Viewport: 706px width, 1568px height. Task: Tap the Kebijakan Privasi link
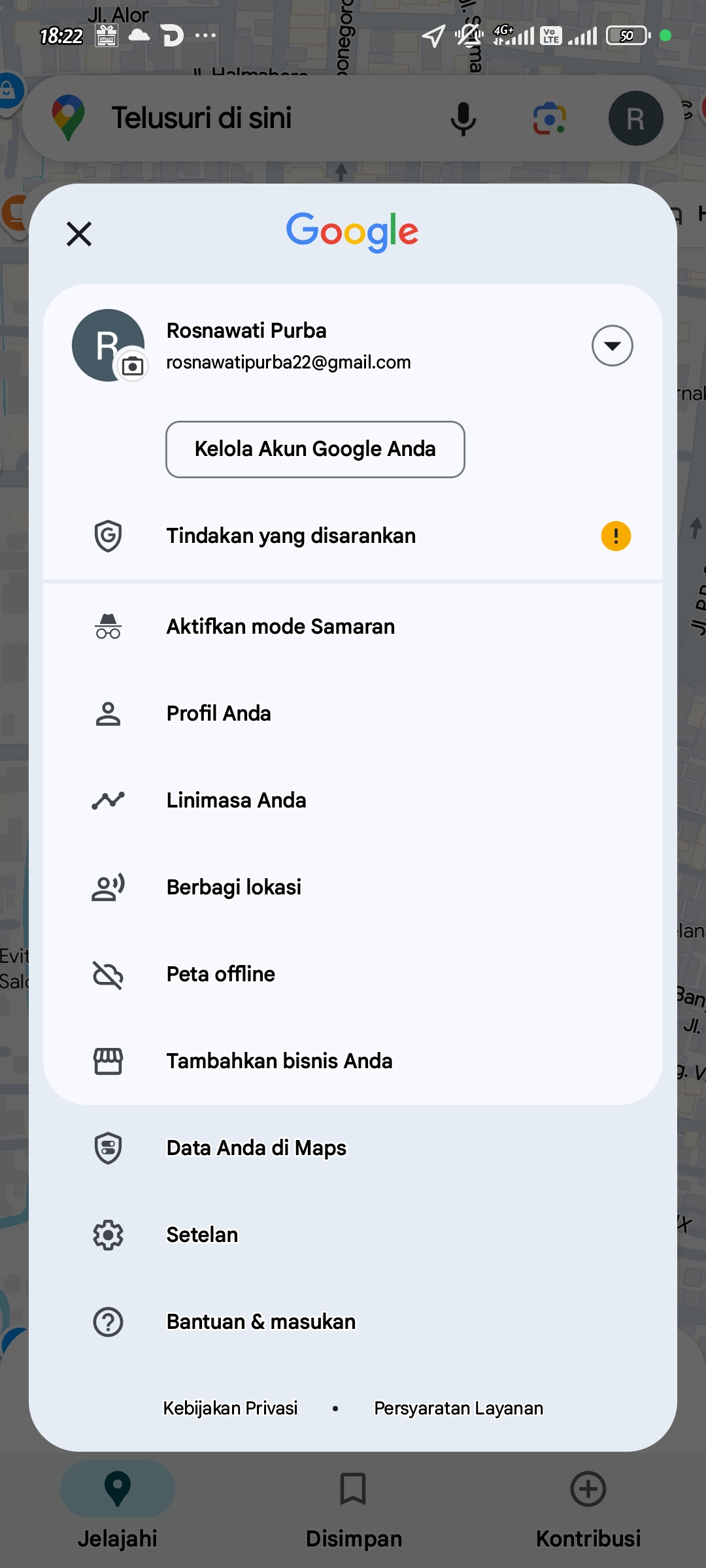point(230,1408)
